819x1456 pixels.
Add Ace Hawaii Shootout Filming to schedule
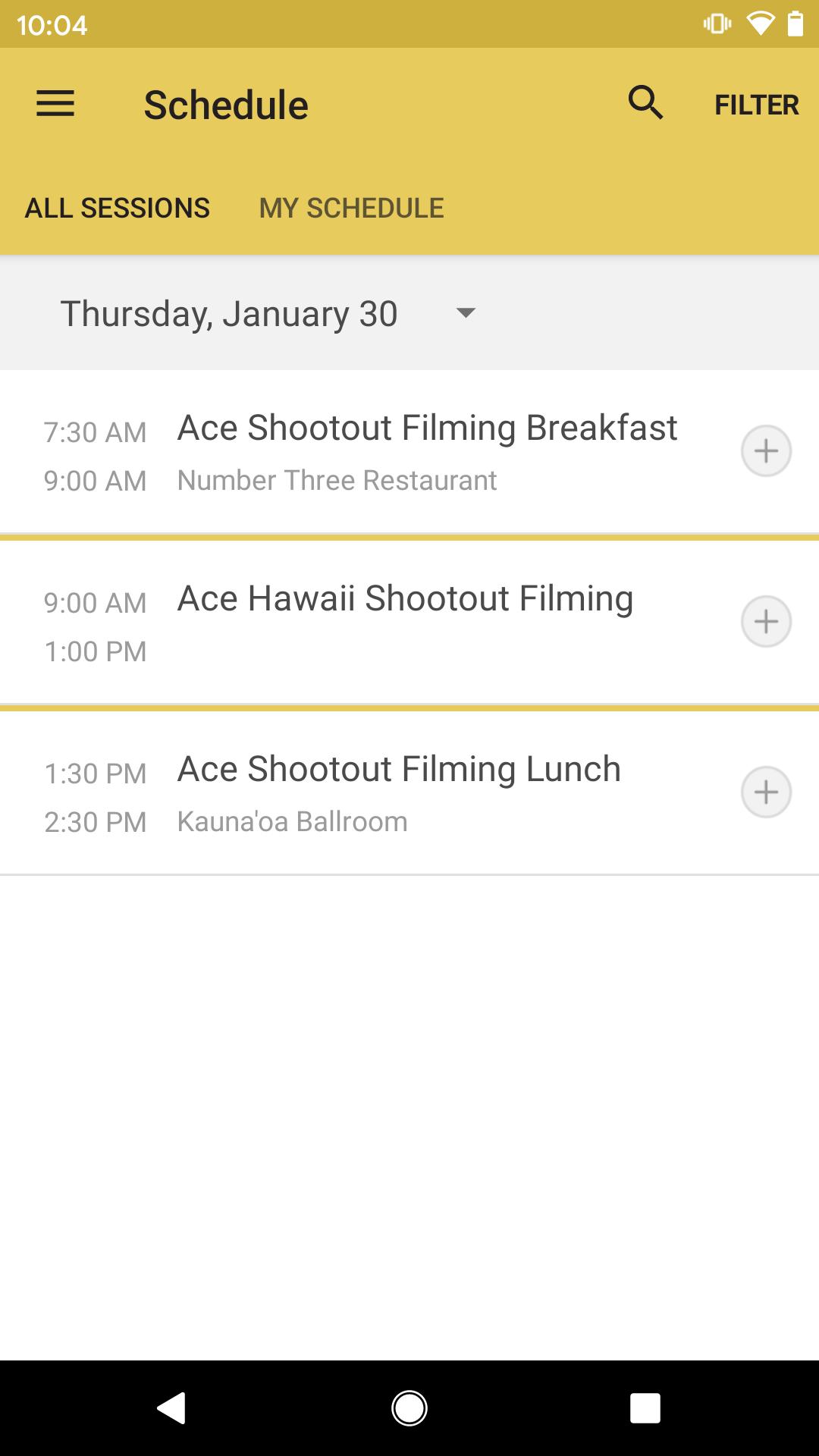coord(766,621)
